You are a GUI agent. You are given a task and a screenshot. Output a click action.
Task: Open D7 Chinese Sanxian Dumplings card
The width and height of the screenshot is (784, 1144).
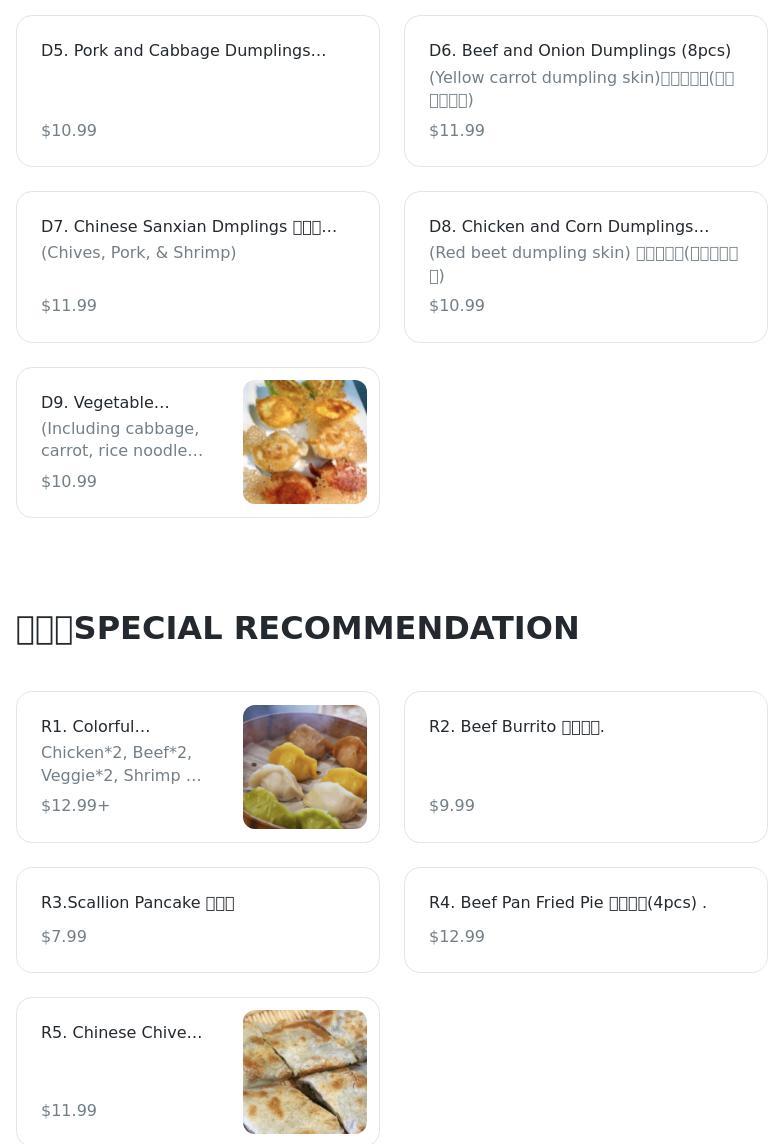tap(198, 266)
